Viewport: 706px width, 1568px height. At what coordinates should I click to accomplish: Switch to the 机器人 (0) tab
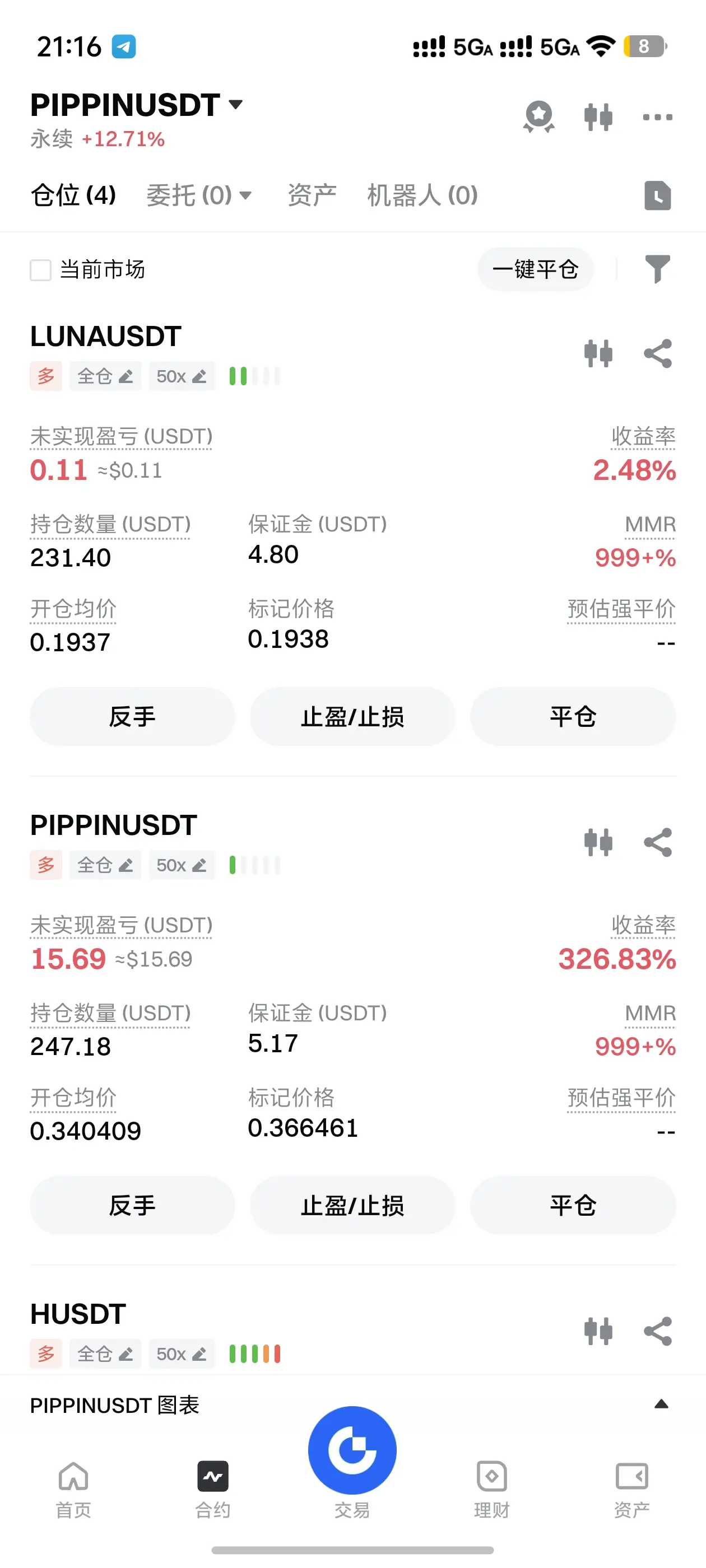point(422,195)
